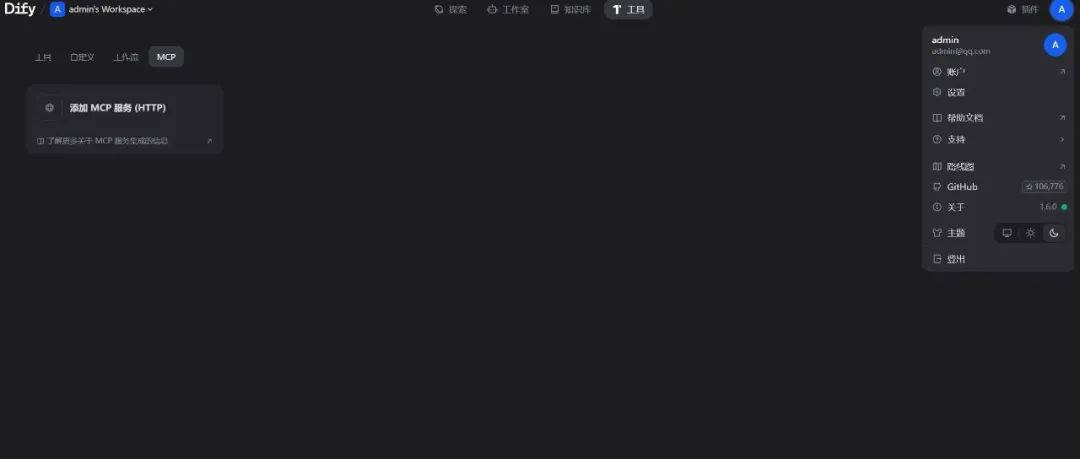This screenshot has width=1080, height=459.
Task: Open the GitHub repository entry
Action: 962,187
